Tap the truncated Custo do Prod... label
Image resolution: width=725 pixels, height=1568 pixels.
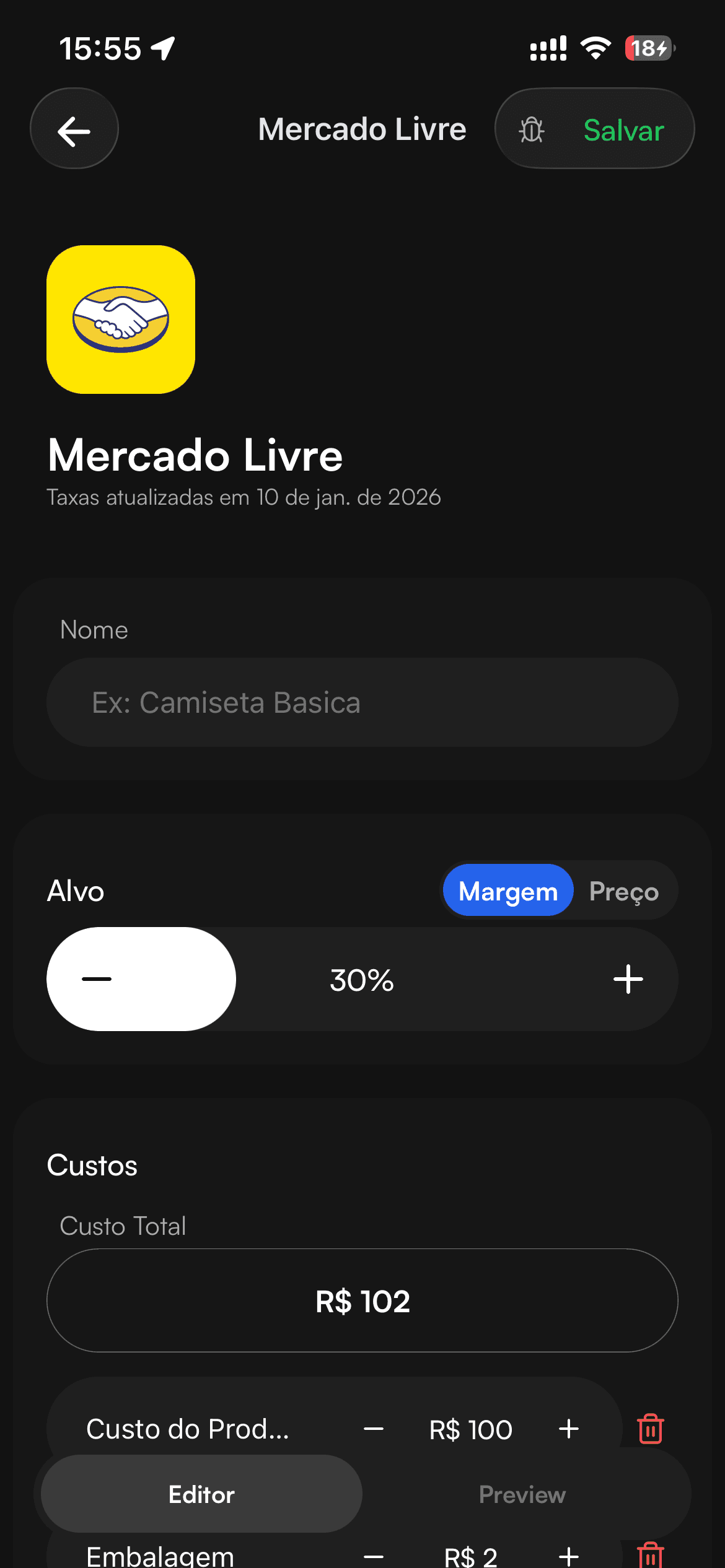188,1429
